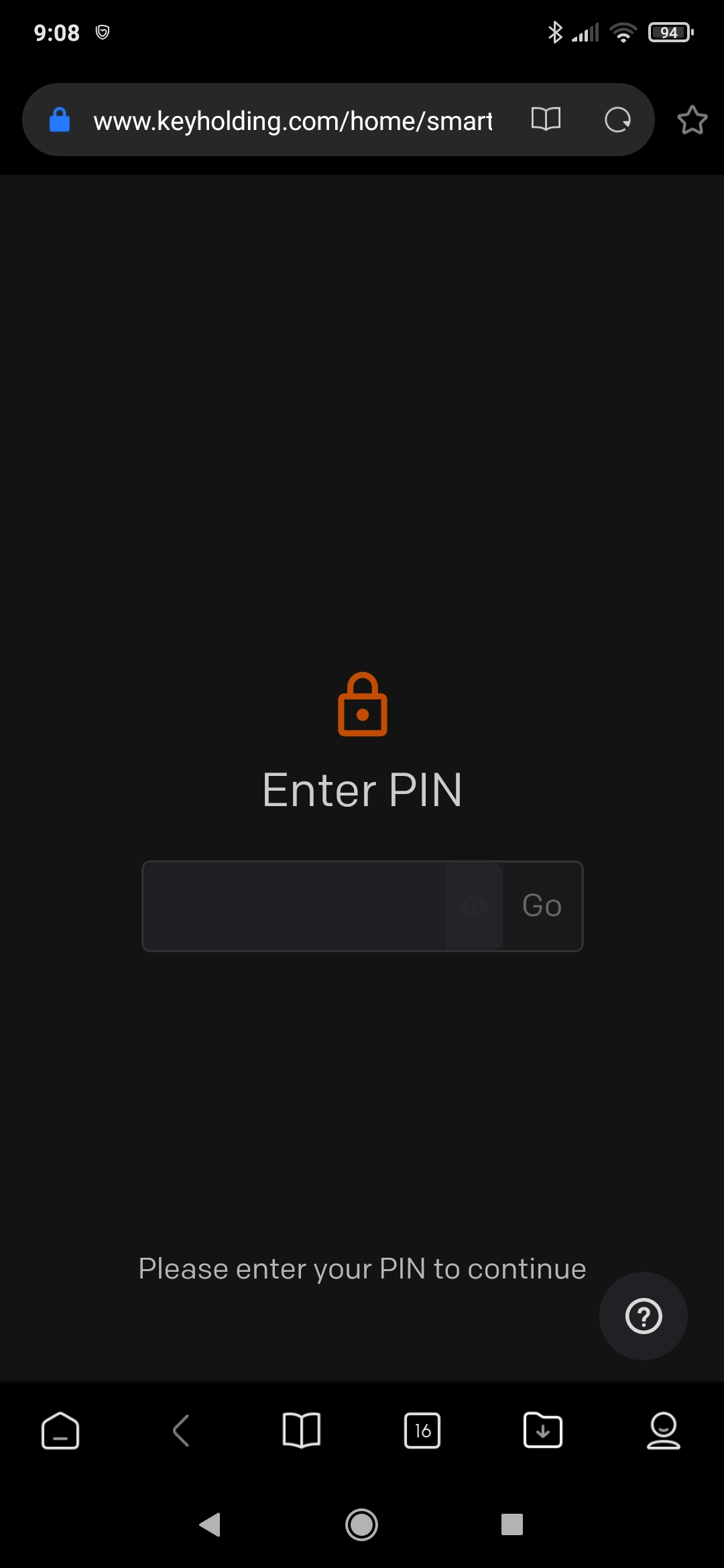724x1568 pixels.
Task: Enable reader mode in the address bar
Action: click(x=546, y=120)
